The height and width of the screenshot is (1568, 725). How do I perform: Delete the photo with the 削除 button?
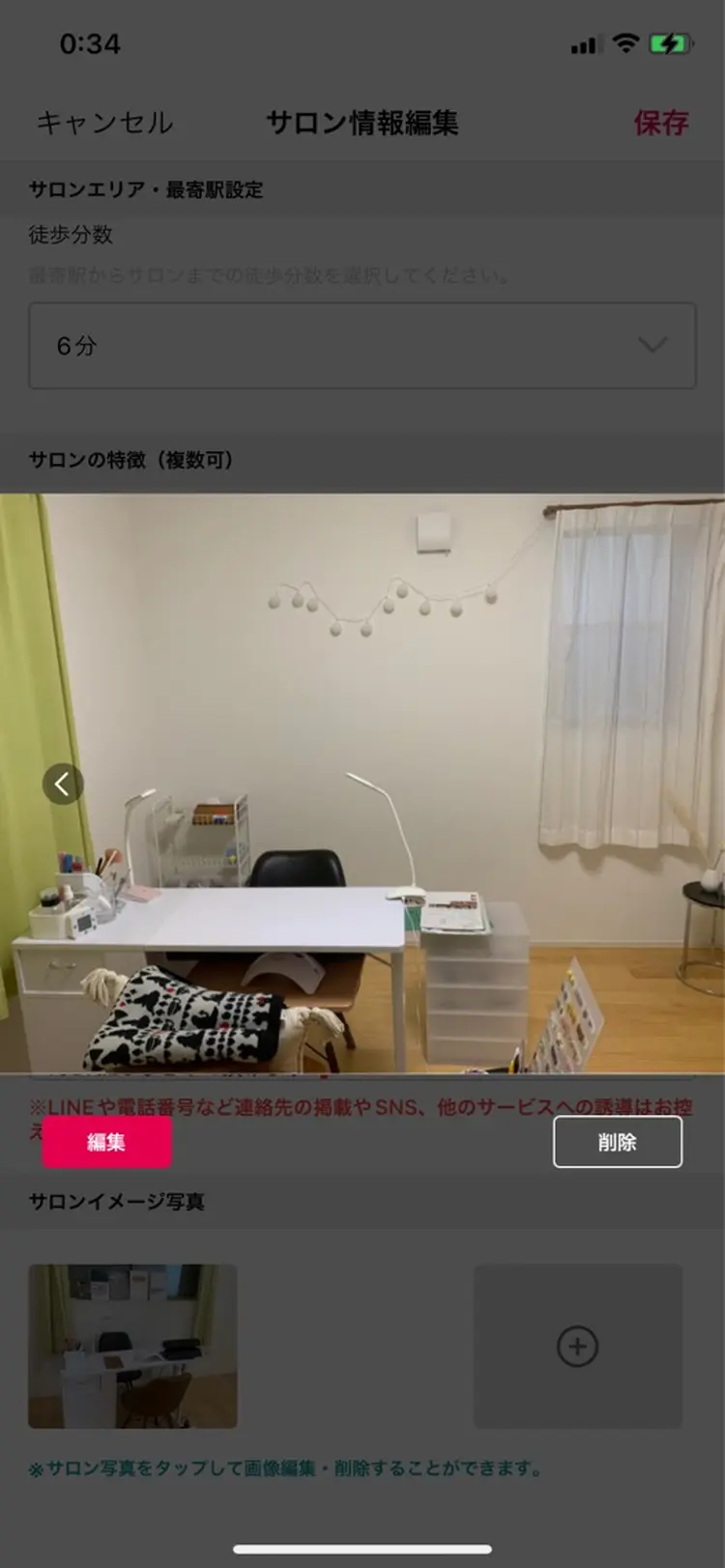[x=619, y=1142]
